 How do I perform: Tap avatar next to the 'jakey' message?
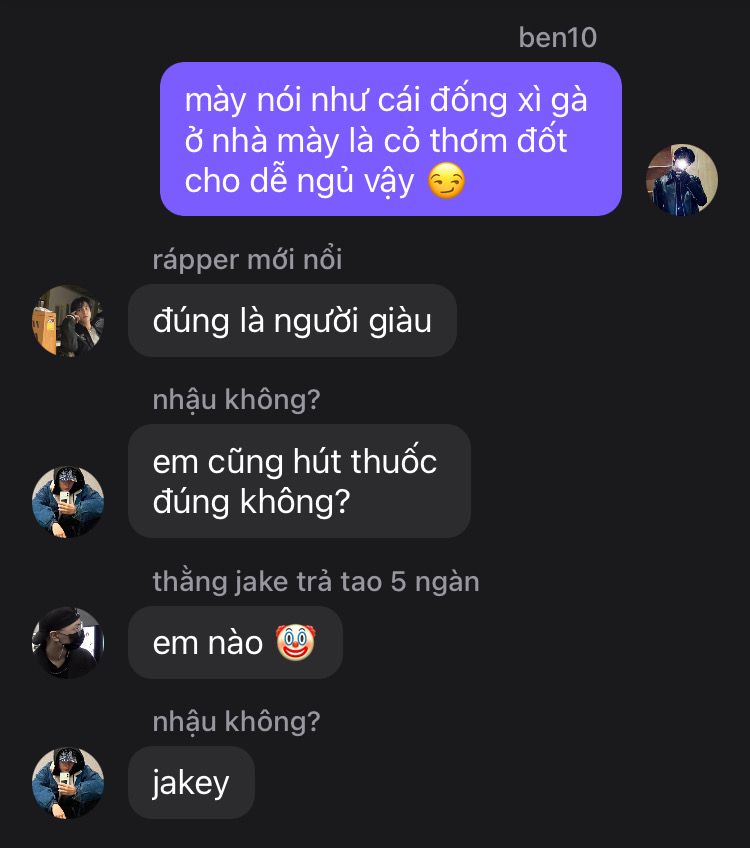click(68, 783)
